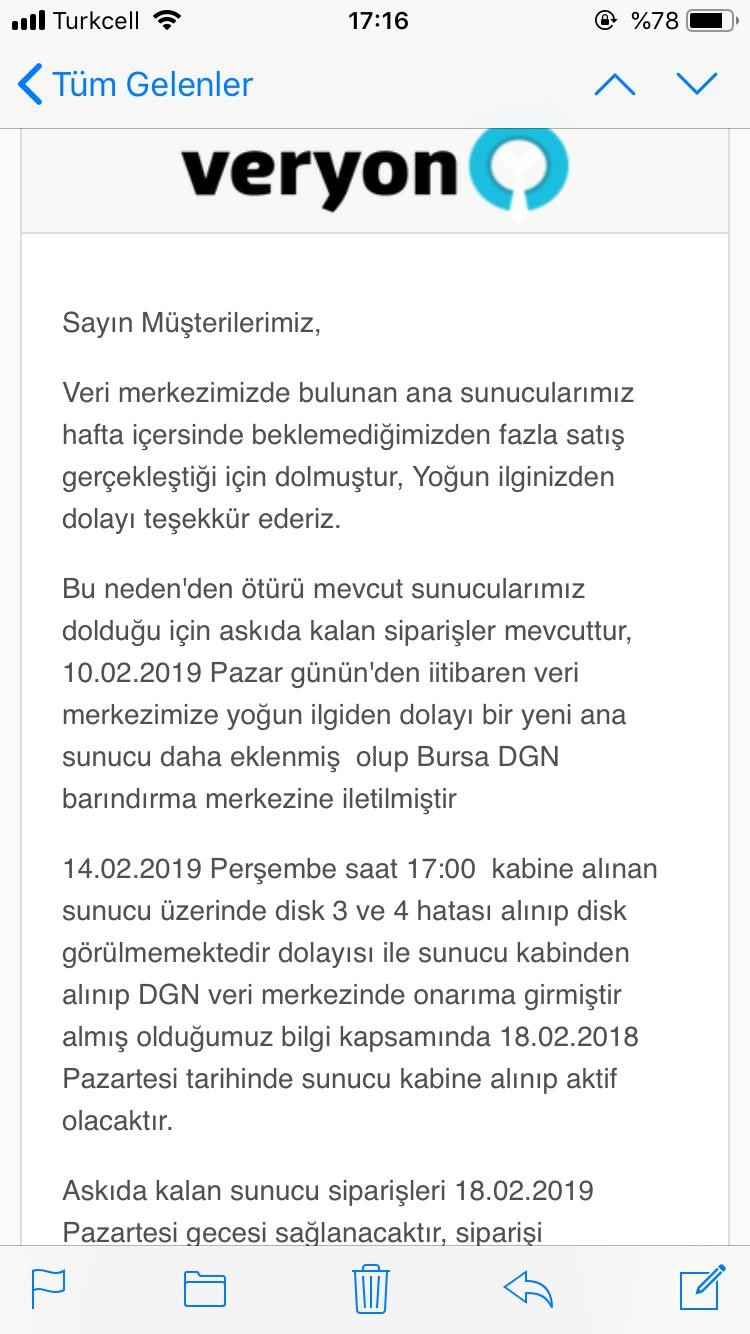The width and height of the screenshot is (750, 1334).
Task: Move this email to a folder
Action: coord(204,1288)
